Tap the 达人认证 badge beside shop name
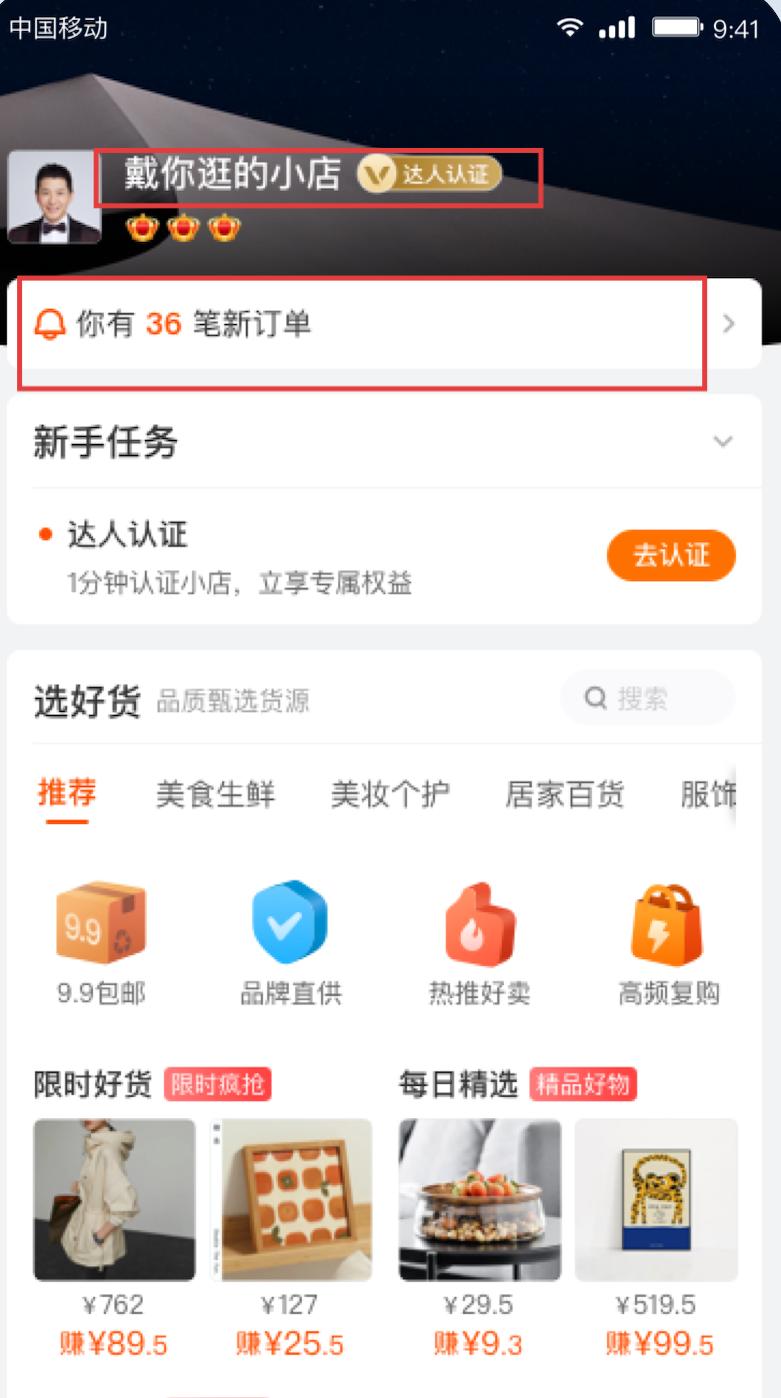 [430, 175]
